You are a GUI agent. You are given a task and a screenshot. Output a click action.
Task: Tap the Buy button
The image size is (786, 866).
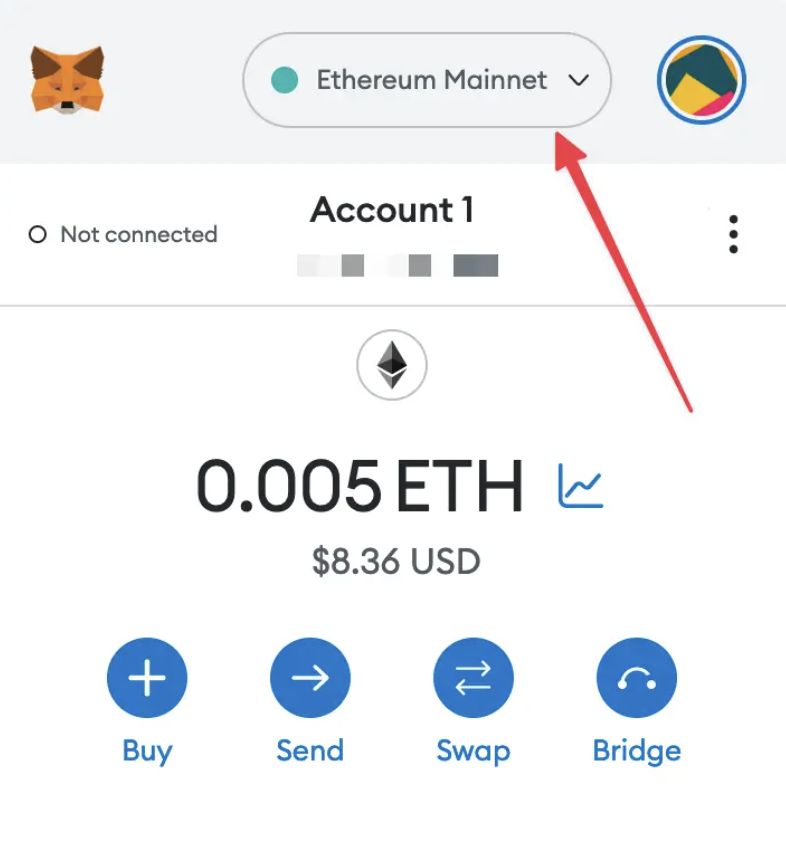[147, 679]
